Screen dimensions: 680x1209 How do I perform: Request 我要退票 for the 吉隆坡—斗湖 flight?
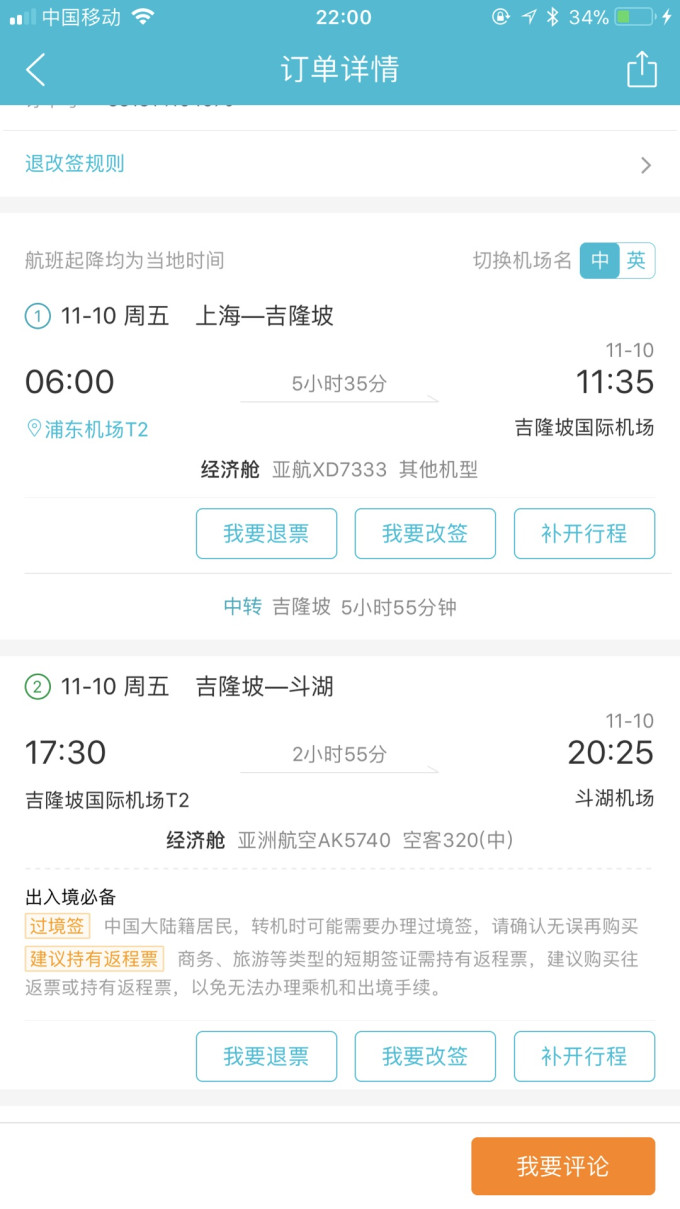(x=266, y=1056)
